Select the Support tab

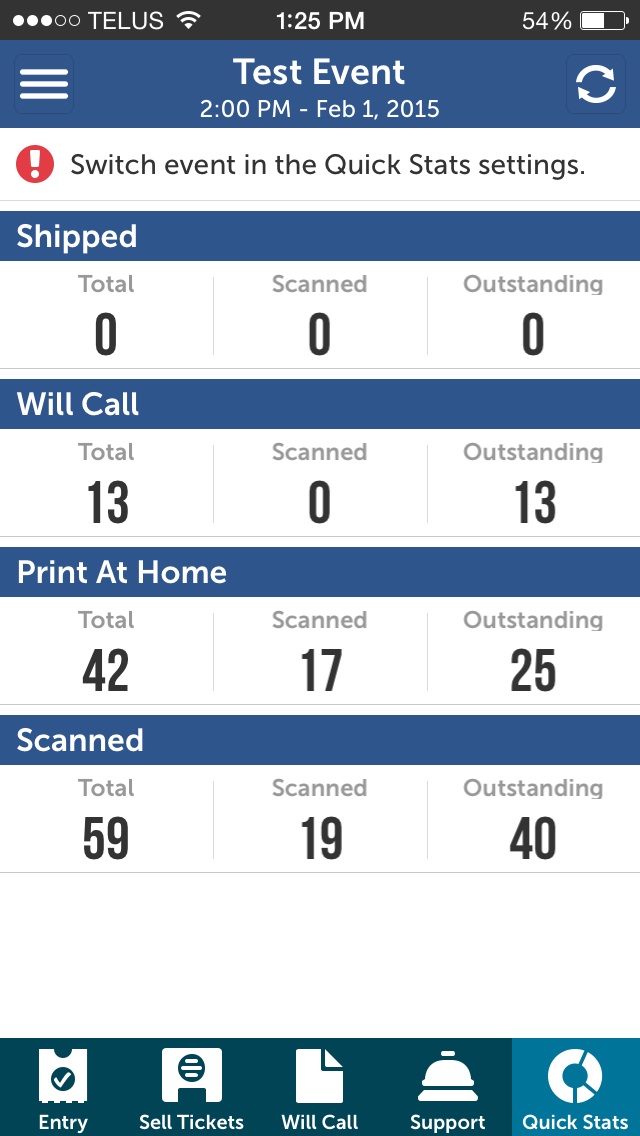point(448,1087)
